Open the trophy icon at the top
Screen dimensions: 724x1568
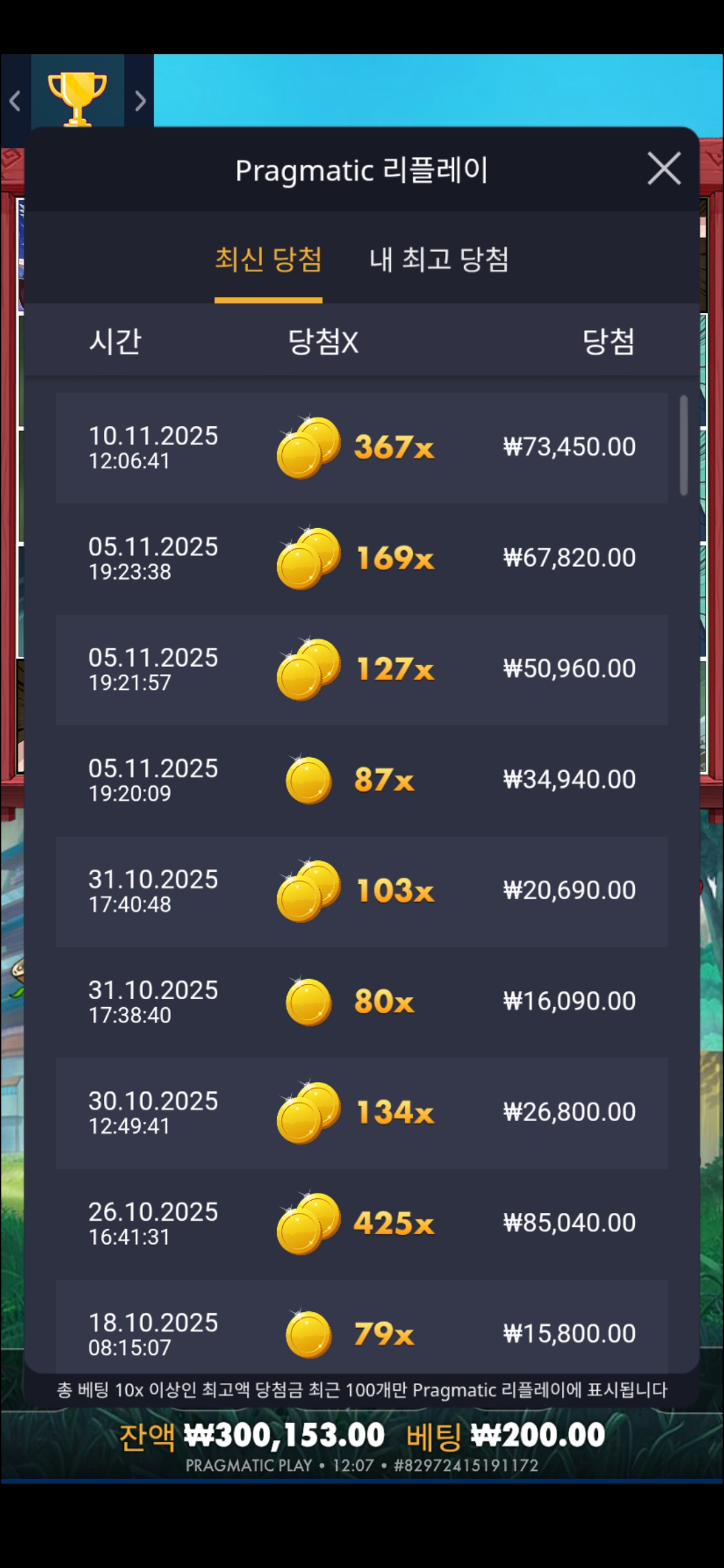(x=77, y=98)
